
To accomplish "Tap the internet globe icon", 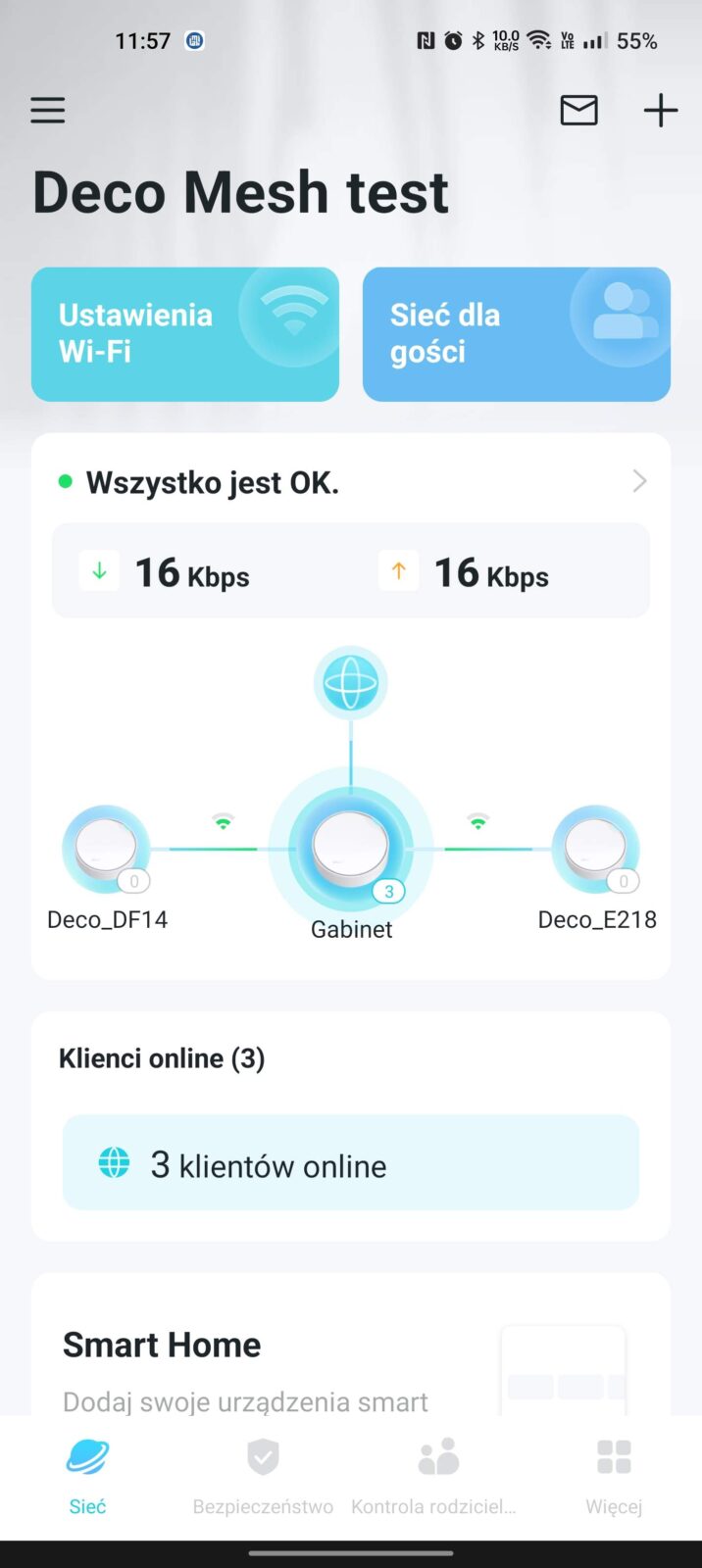I will (x=351, y=683).
